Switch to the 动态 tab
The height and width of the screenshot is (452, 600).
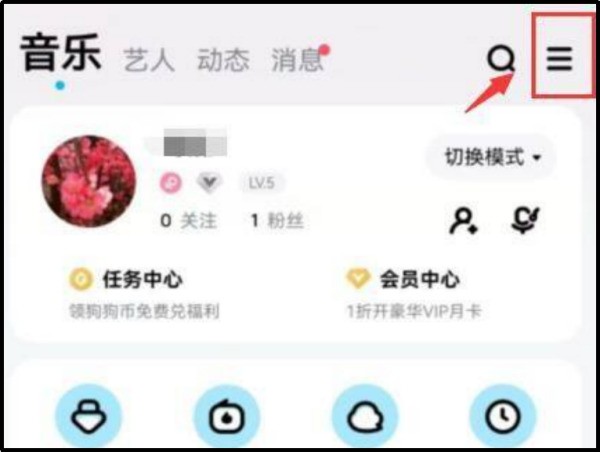223,60
